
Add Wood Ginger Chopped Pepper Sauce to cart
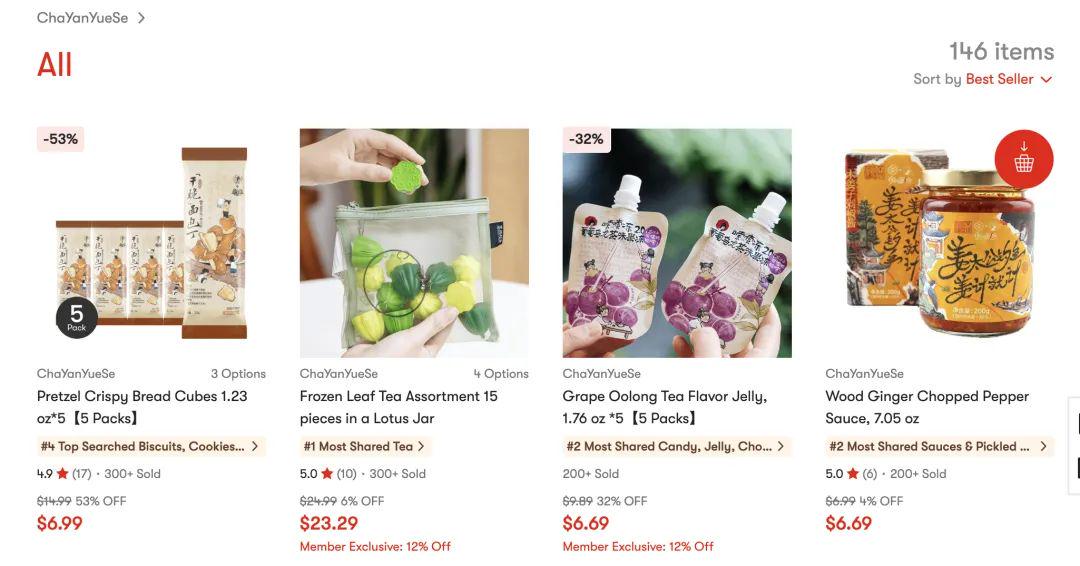coord(1023,159)
